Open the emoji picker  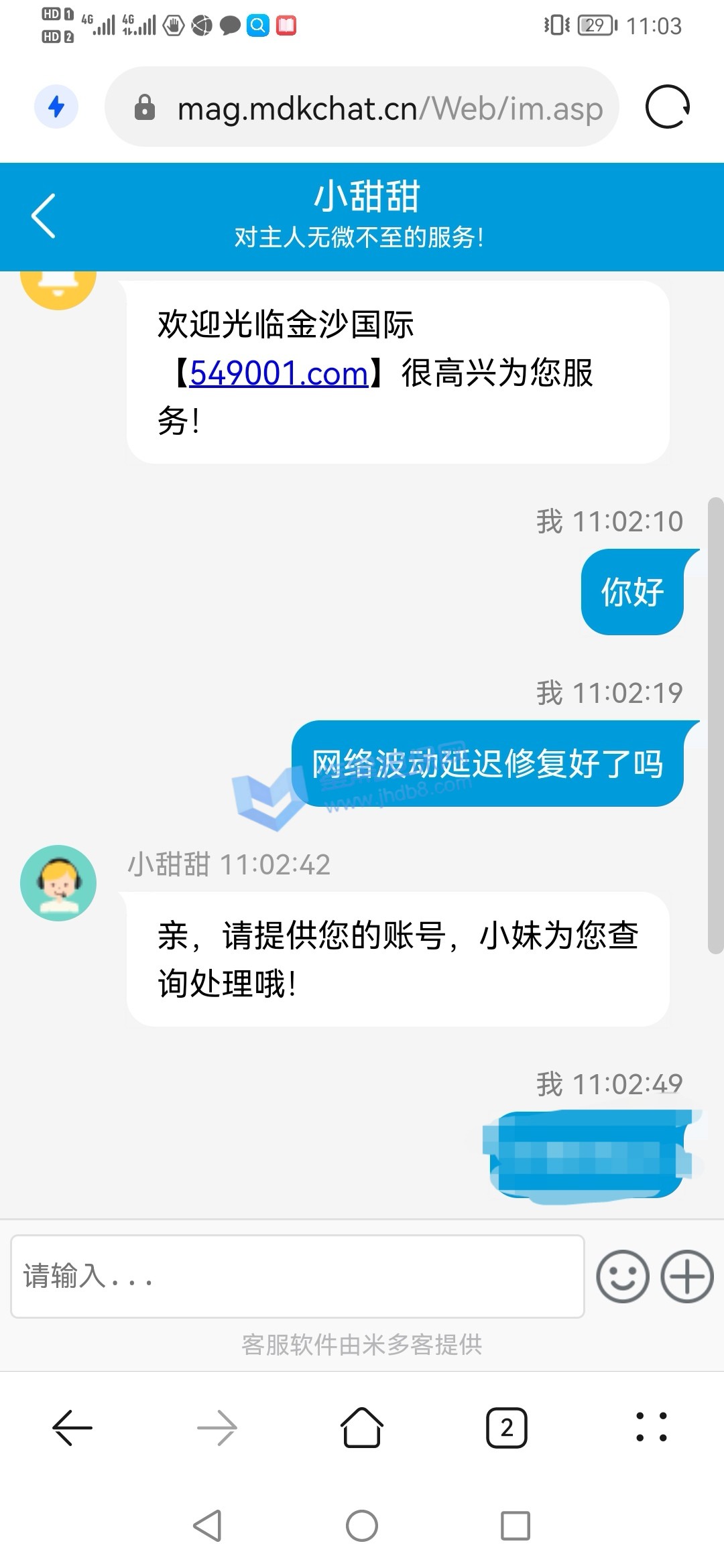pyautogui.click(x=622, y=1276)
